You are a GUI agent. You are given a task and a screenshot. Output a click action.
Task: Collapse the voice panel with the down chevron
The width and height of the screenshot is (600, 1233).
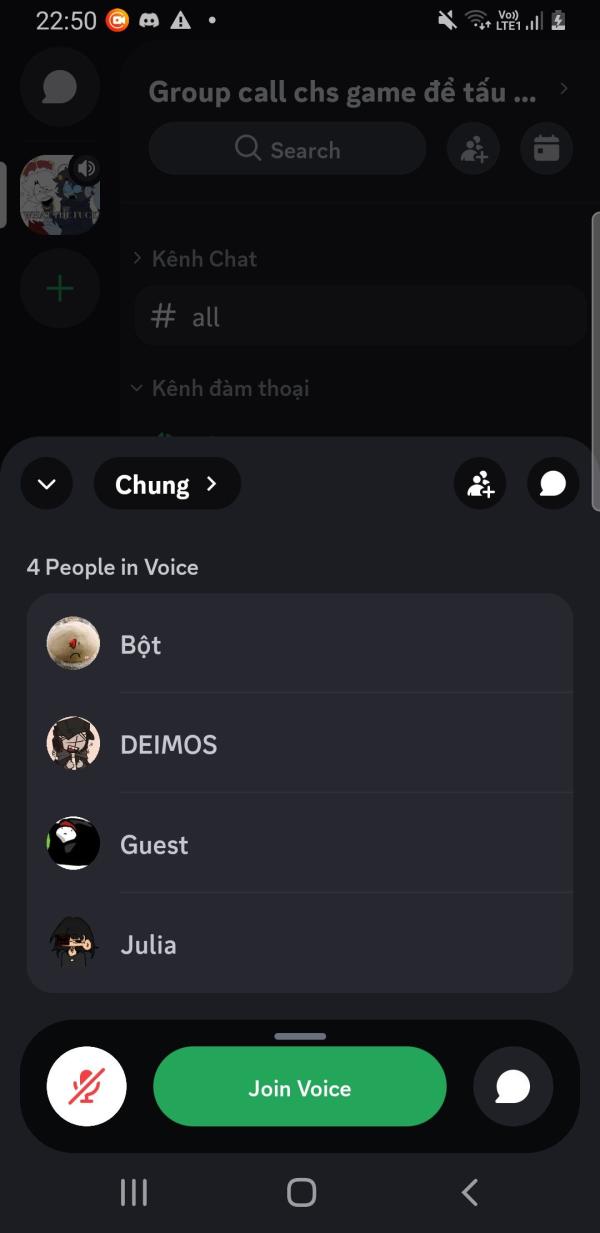tap(47, 484)
